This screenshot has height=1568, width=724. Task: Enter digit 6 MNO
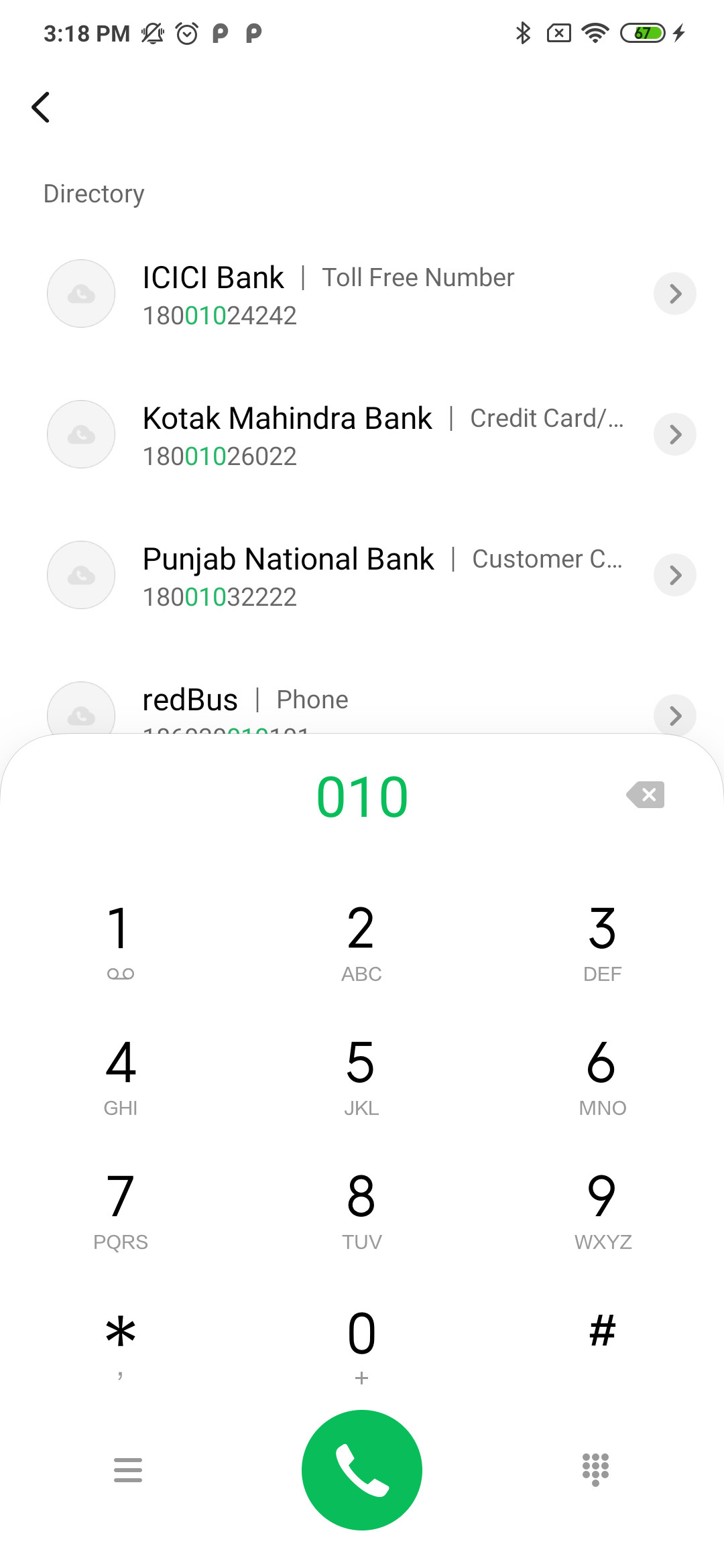tap(603, 1075)
